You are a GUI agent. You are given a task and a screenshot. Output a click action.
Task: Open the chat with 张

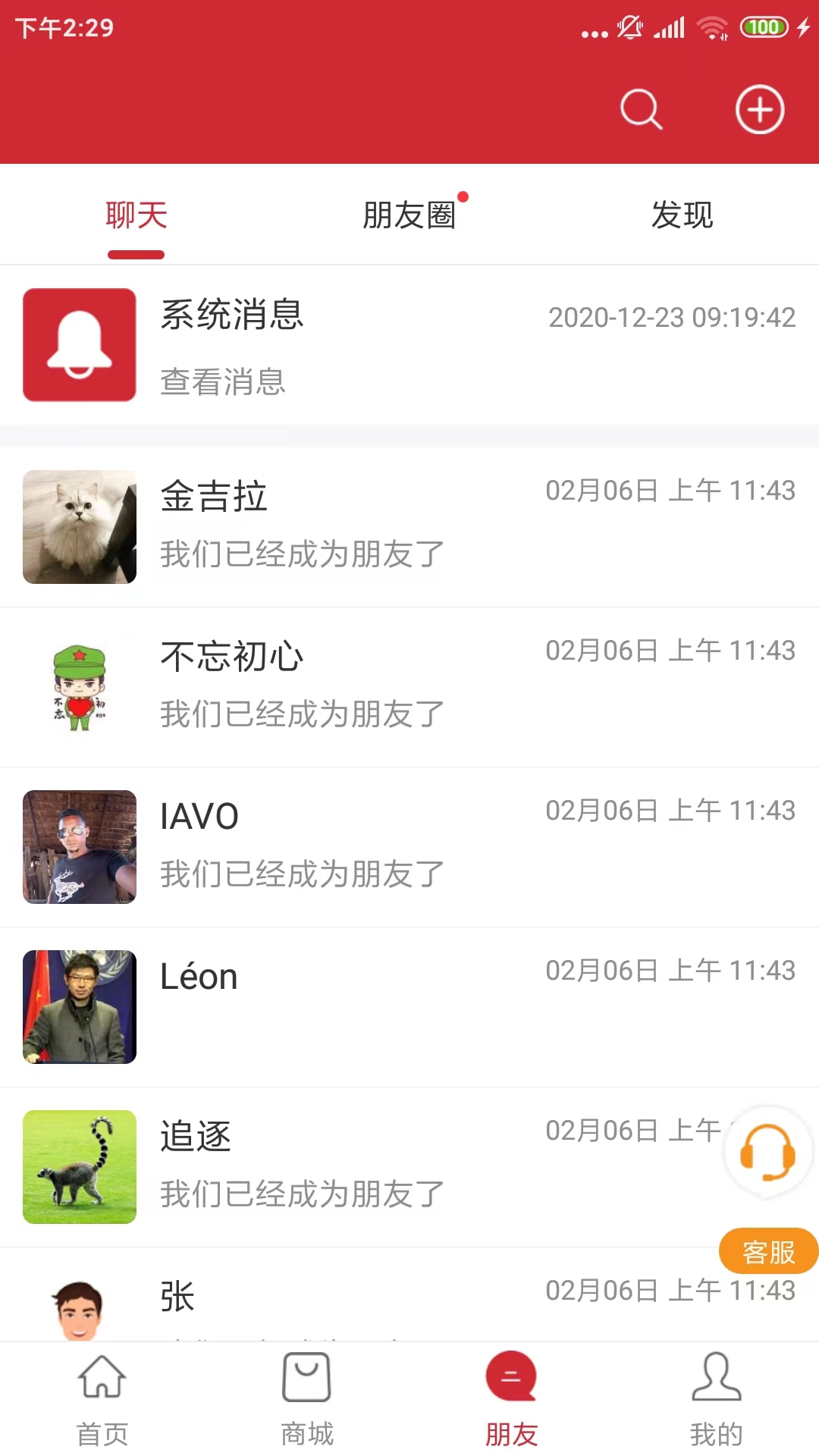click(379, 1298)
